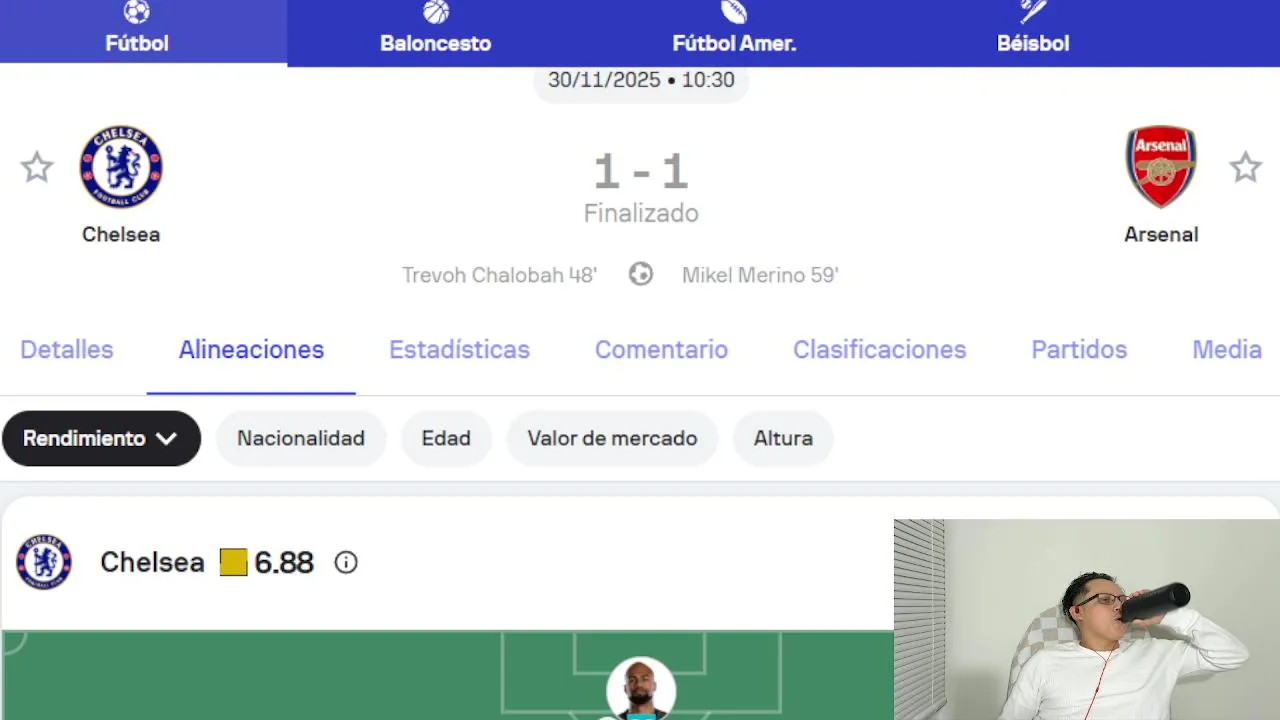1280x720 pixels.
Task: Favorite Arsenal with the star icon
Action: [x=1245, y=167]
